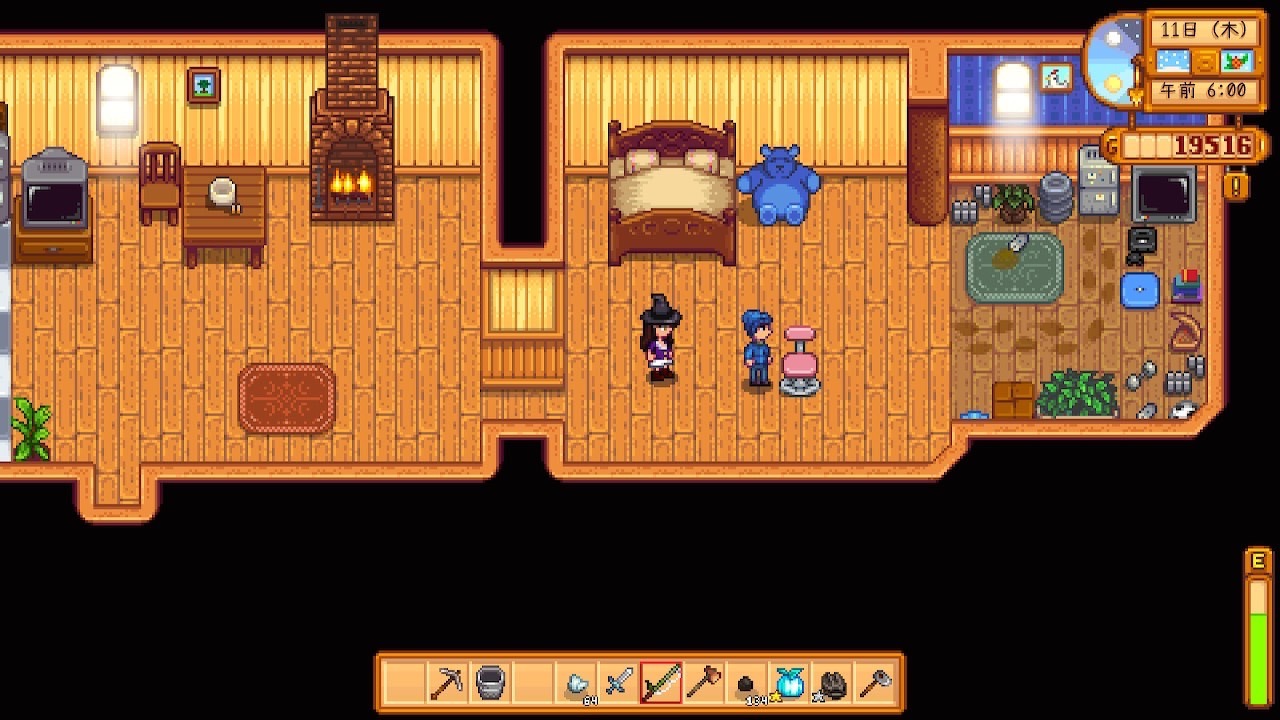This screenshot has height=720, width=1280.
Task: Select the blue crystal fruit item
Action: click(x=790, y=684)
